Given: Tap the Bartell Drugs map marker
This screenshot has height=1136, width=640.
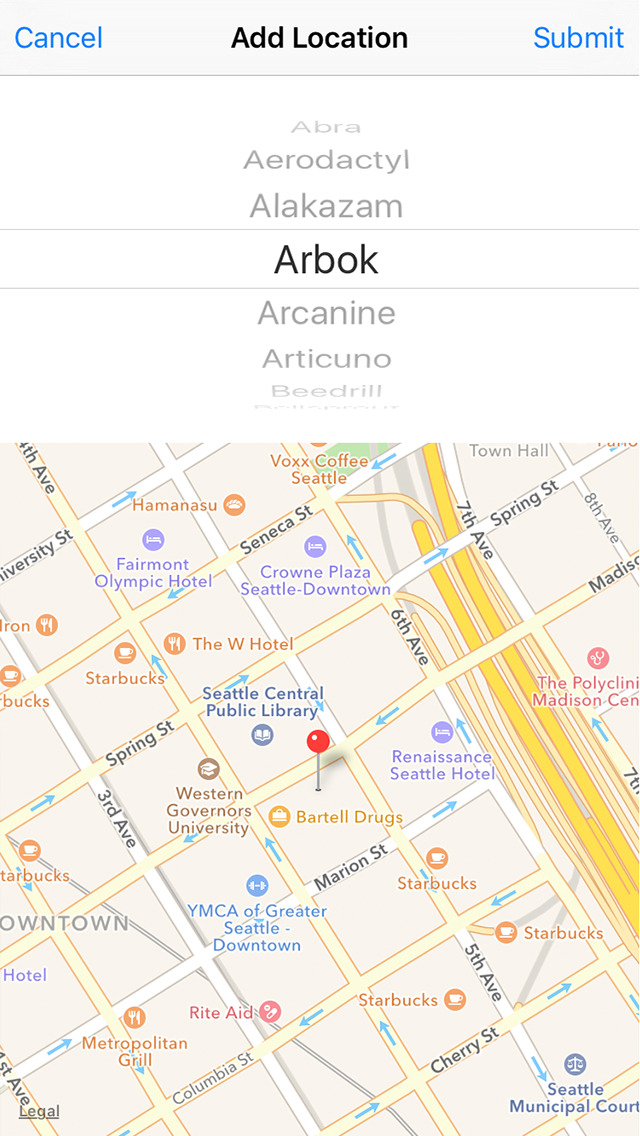Looking at the screenshot, I should (x=281, y=817).
